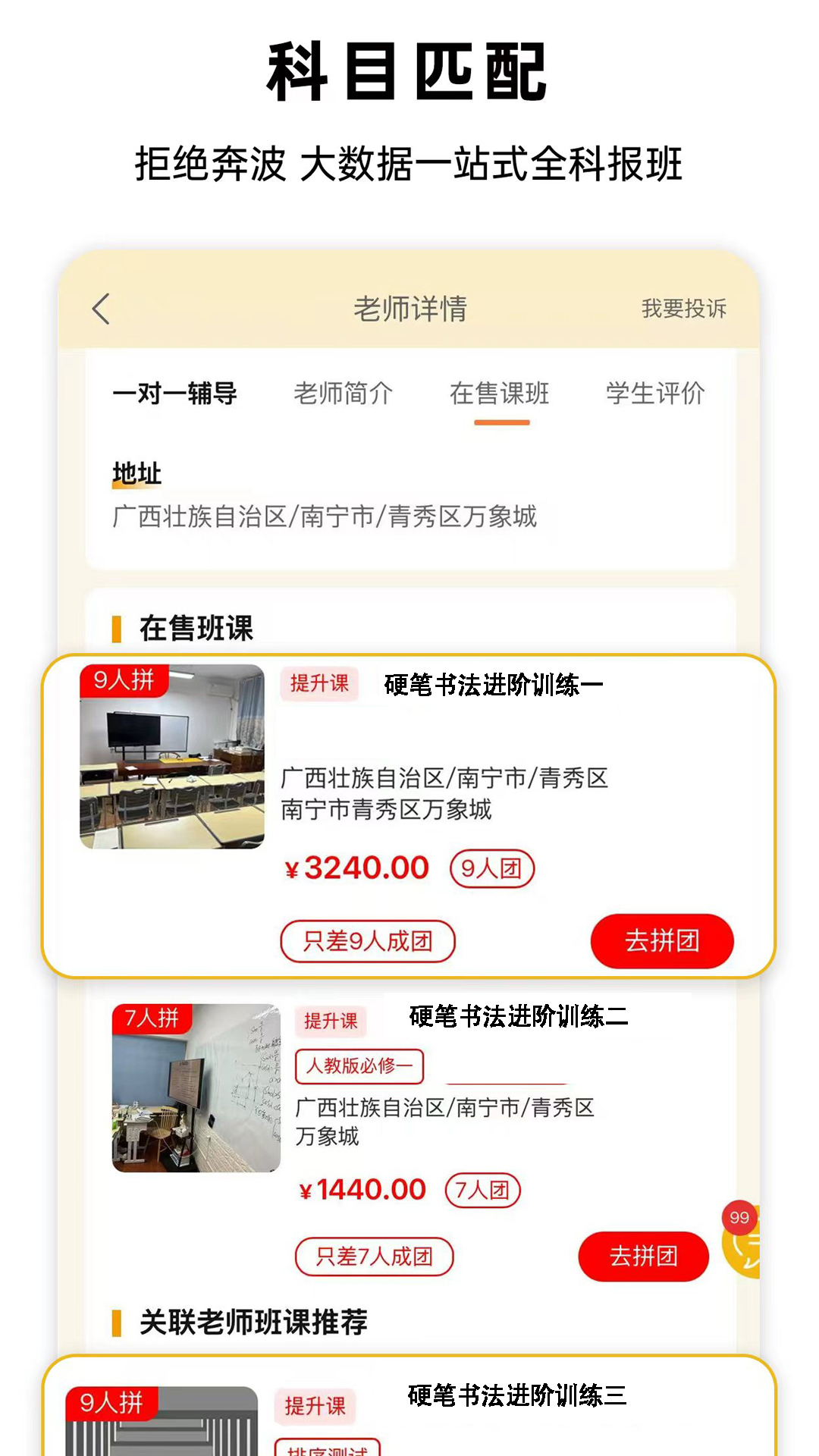Viewport: 819px width, 1456px height.
Task: Switch to the 一对一辅导 tab
Action: pyautogui.click(x=176, y=394)
